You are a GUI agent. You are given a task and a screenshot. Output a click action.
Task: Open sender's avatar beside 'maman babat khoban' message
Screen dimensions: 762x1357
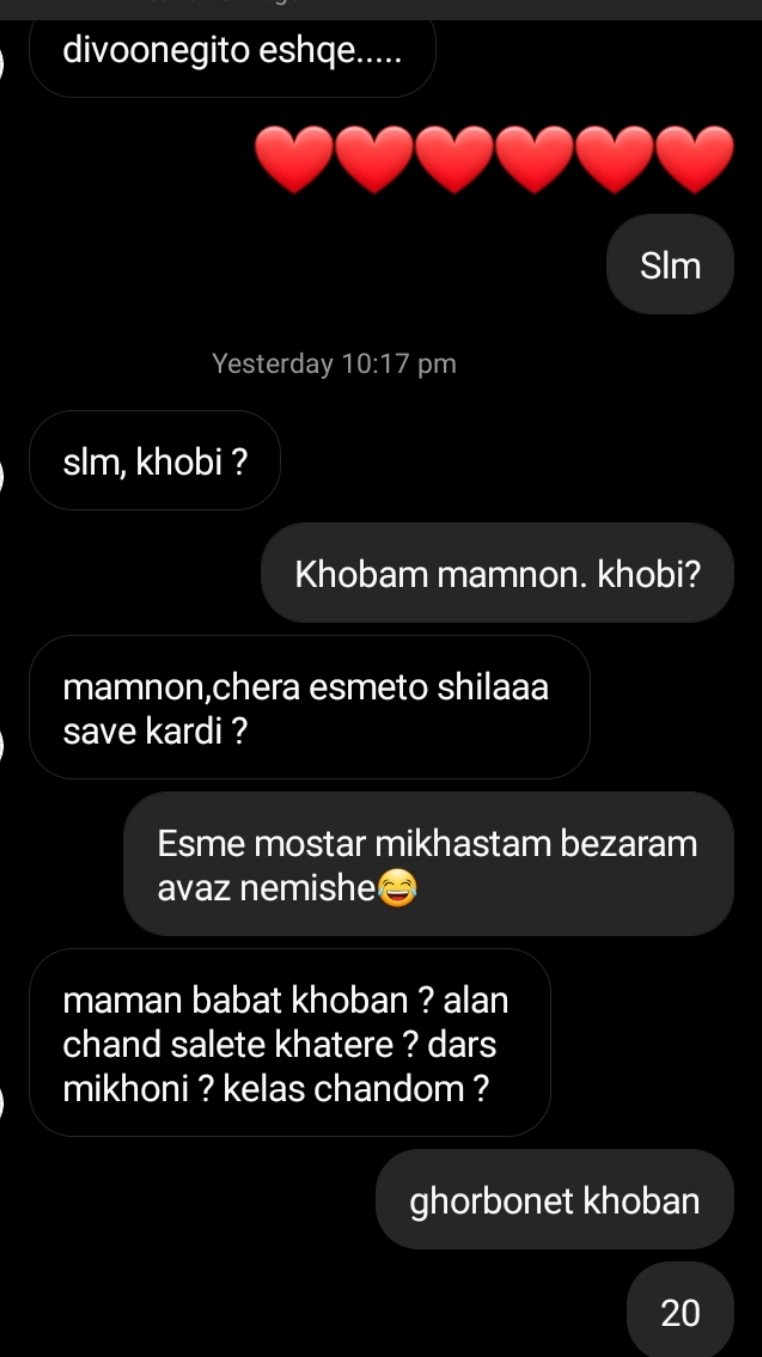(x=3, y=1102)
